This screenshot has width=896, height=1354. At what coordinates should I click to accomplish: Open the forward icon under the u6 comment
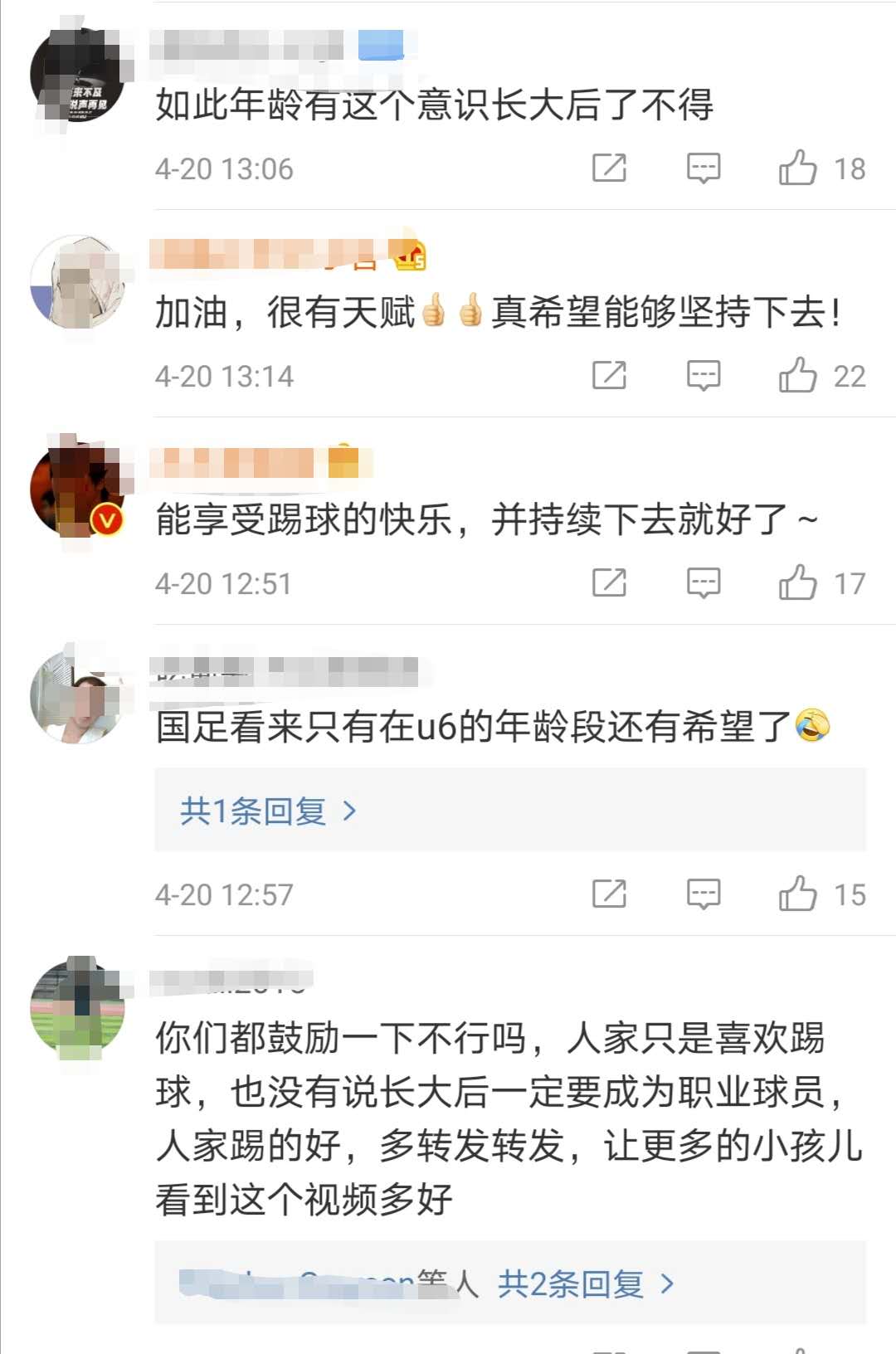[610, 894]
